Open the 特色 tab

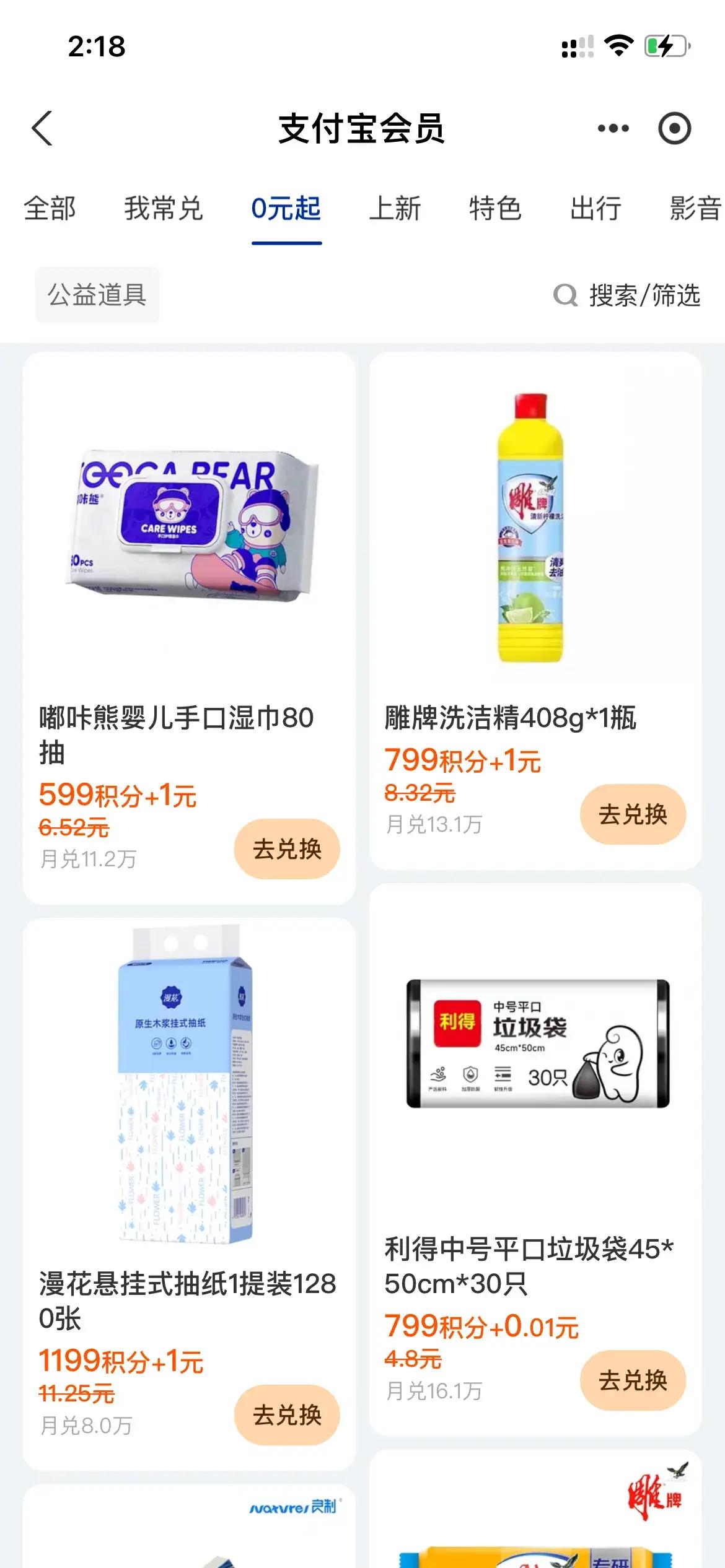(495, 209)
